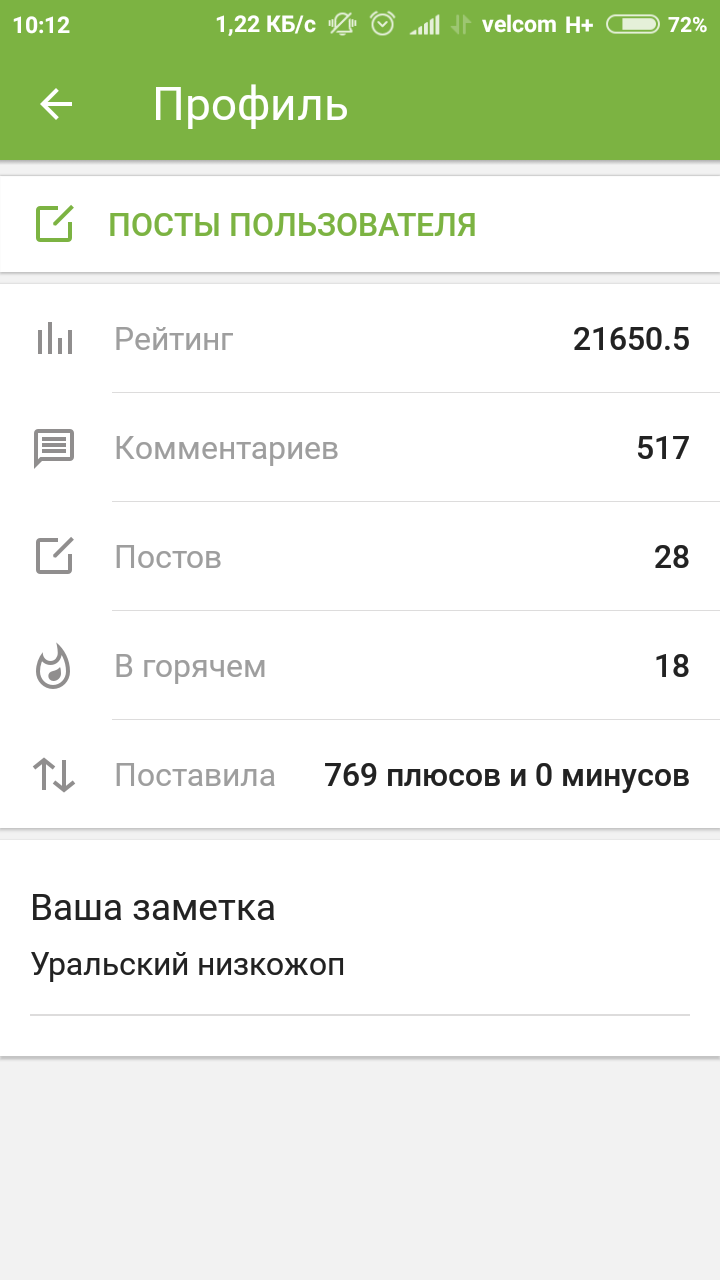
Task: Go back from the Профиль screen
Action: (x=56, y=105)
